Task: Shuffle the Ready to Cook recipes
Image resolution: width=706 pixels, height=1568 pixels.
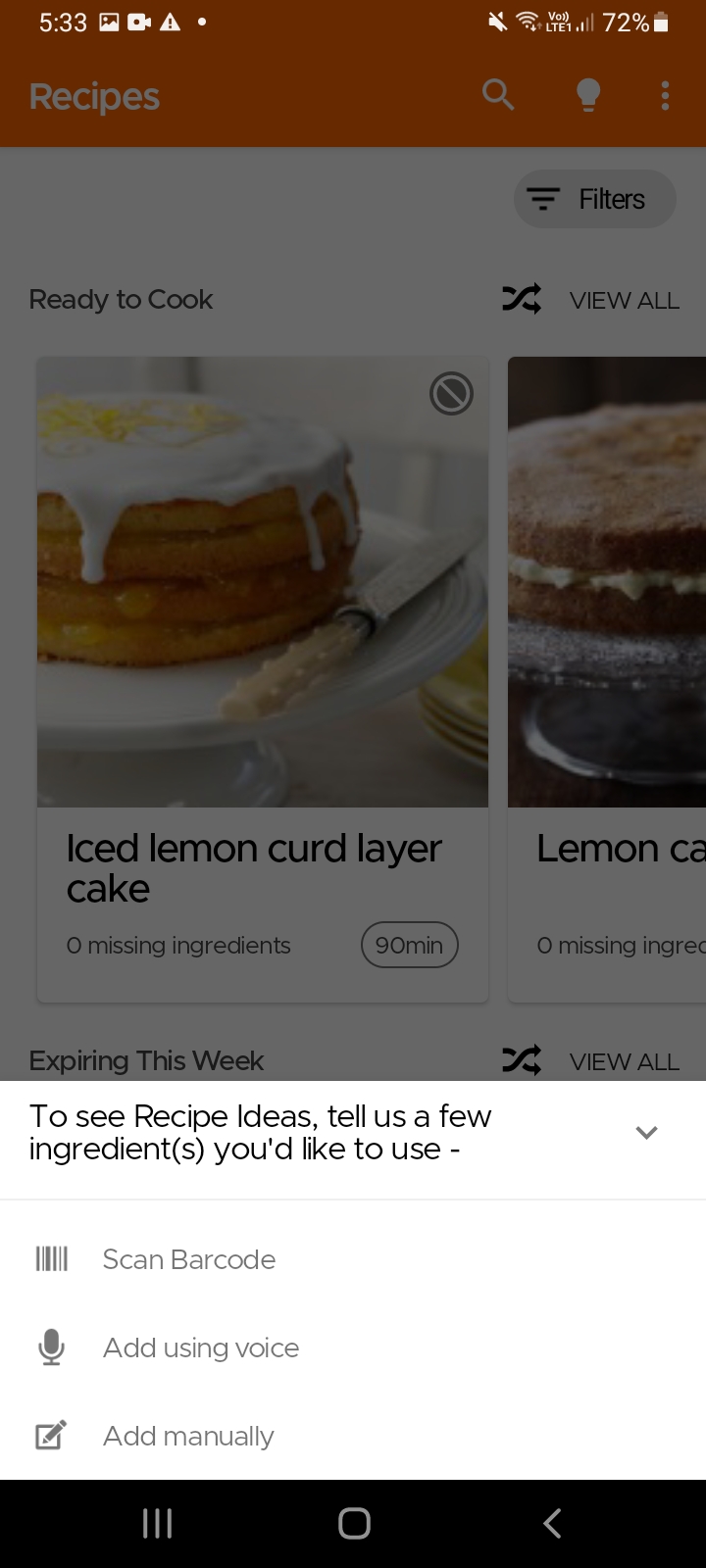Action: pyautogui.click(x=522, y=299)
